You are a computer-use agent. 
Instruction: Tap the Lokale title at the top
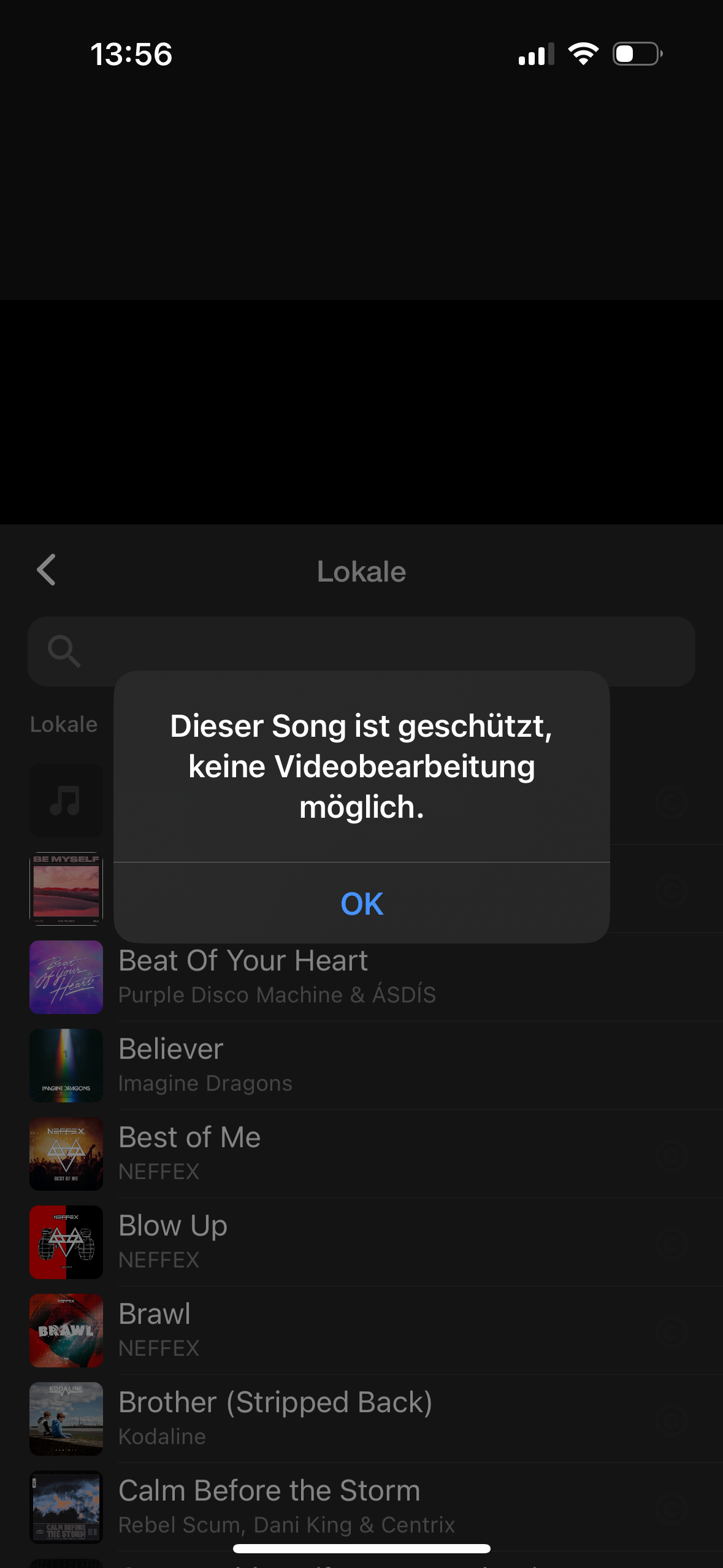pyautogui.click(x=361, y=571)
